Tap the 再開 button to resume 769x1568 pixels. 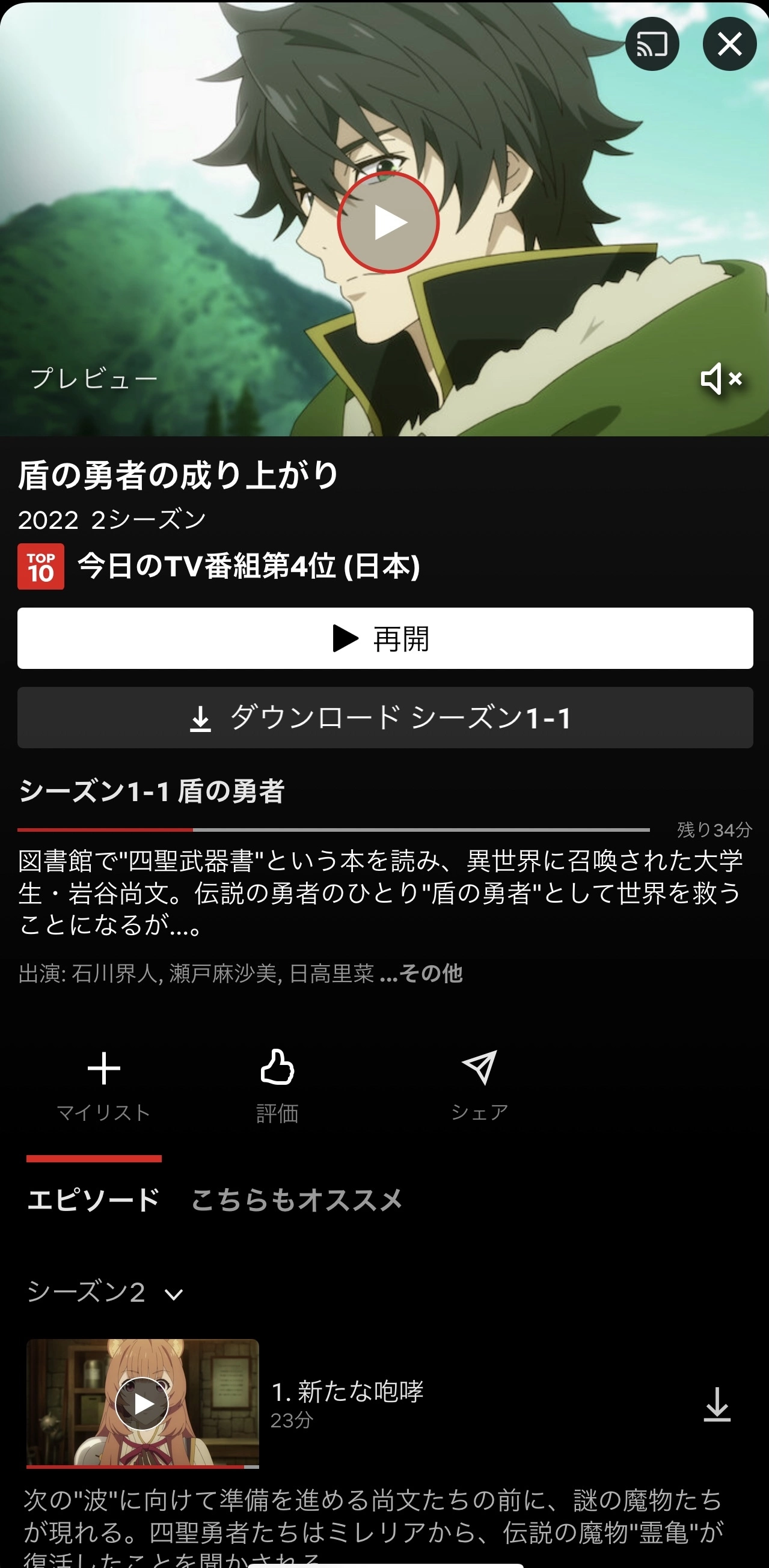[385, 638]
